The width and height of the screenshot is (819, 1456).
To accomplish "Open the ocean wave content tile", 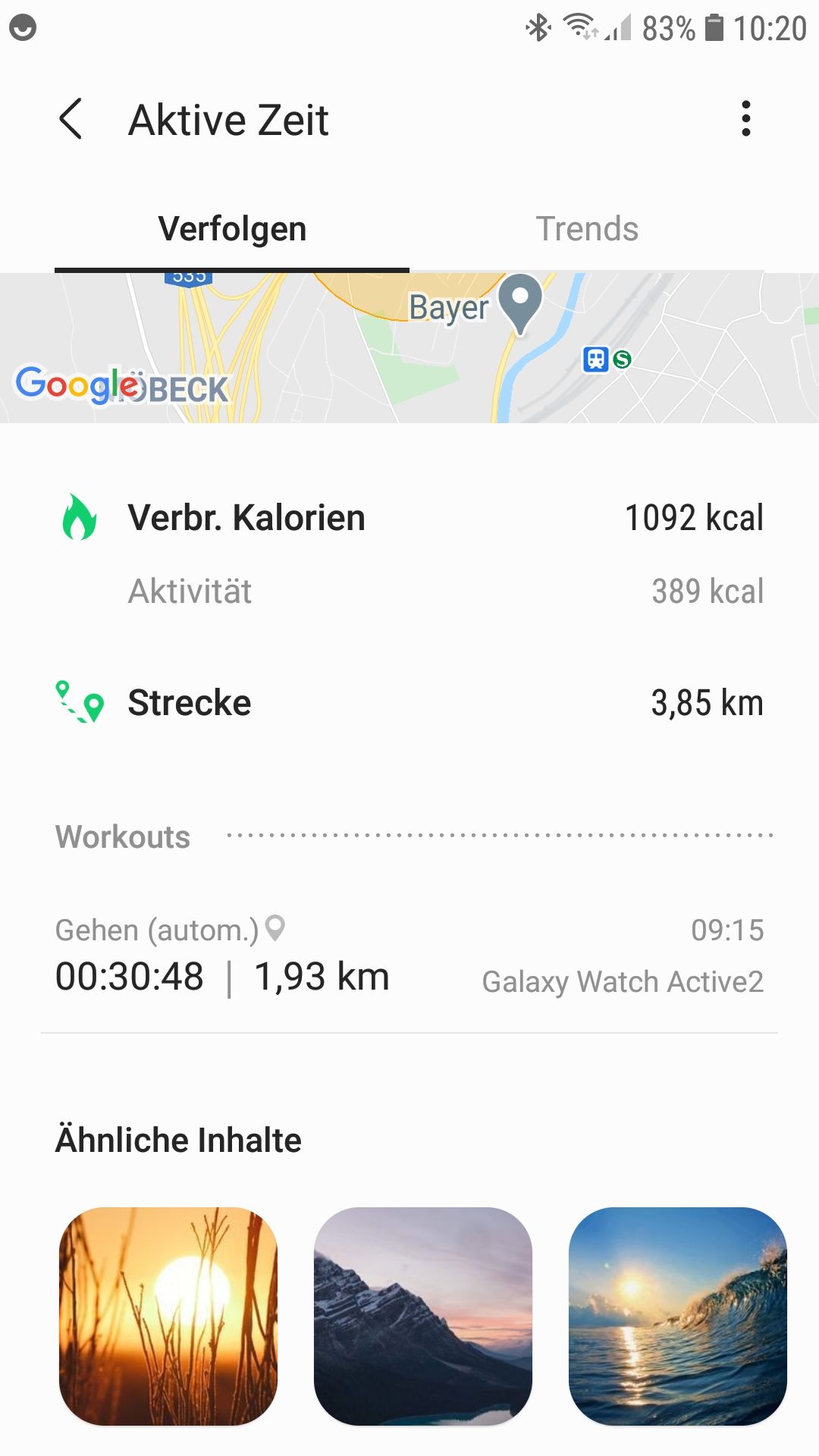I will point(678,1316).
